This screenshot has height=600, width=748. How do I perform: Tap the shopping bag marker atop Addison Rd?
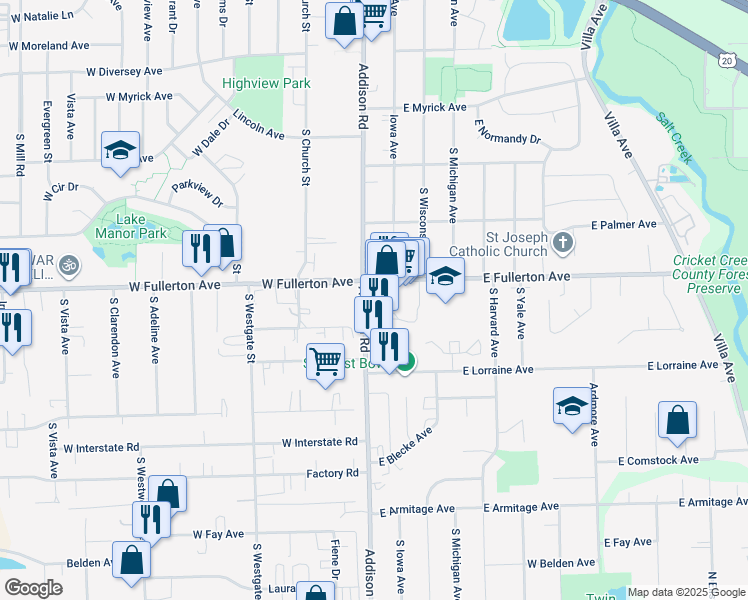point(344,24)
